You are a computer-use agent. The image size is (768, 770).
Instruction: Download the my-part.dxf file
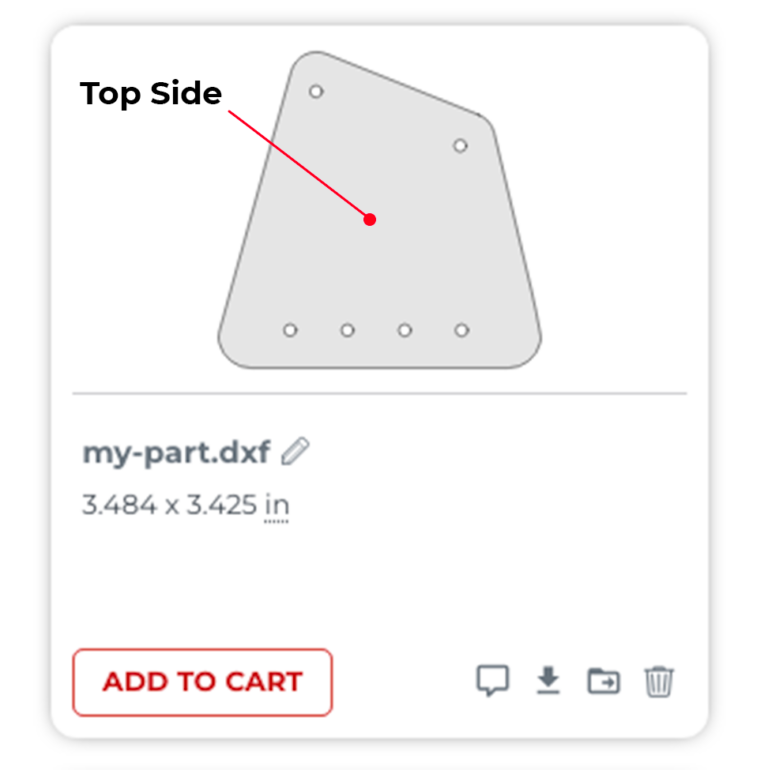(x=547, y=681)
